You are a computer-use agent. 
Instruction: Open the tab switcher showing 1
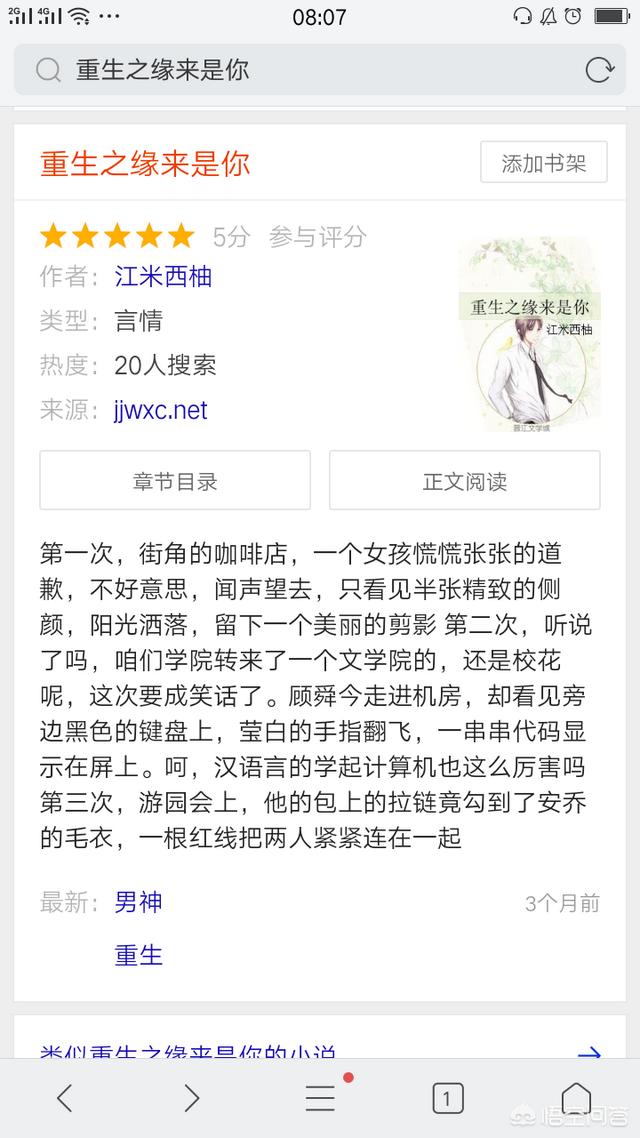448,1099
